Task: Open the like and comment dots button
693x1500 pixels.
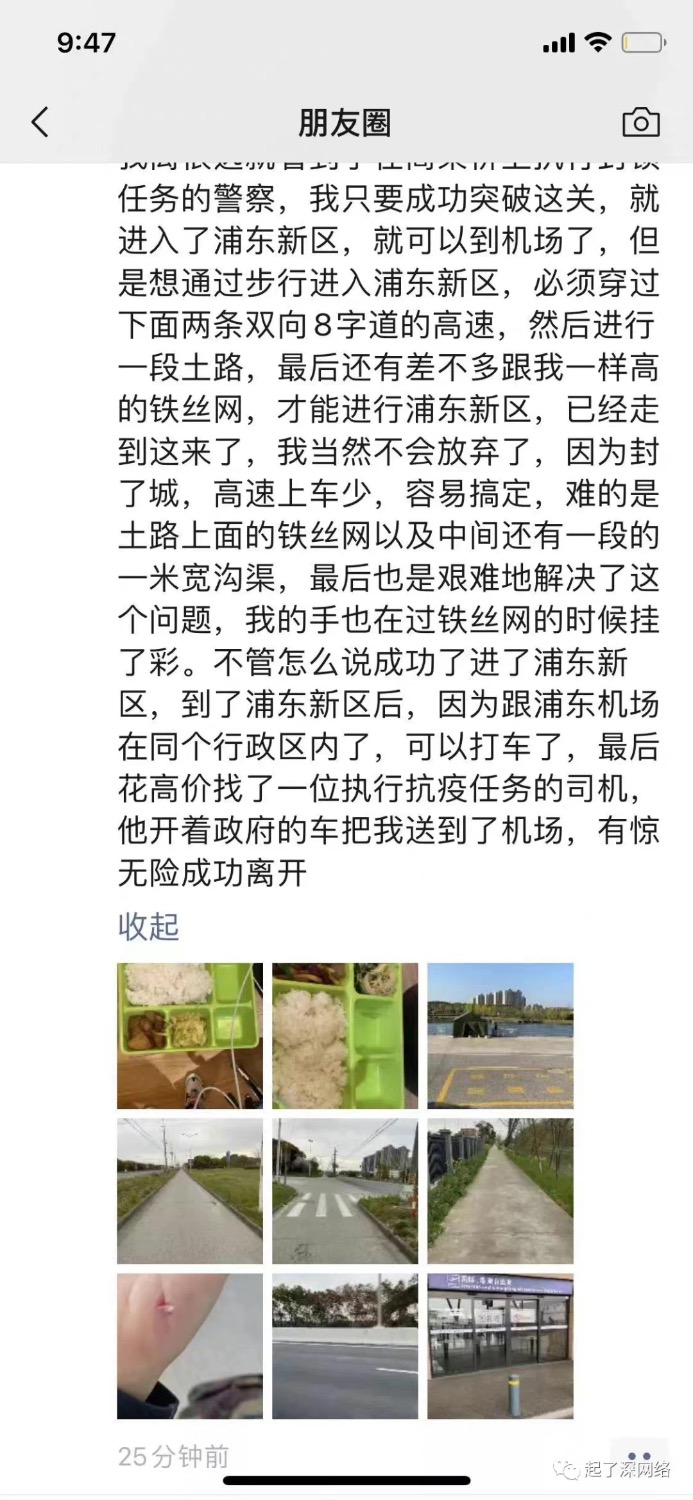Action: click(x=639, y=1456)
